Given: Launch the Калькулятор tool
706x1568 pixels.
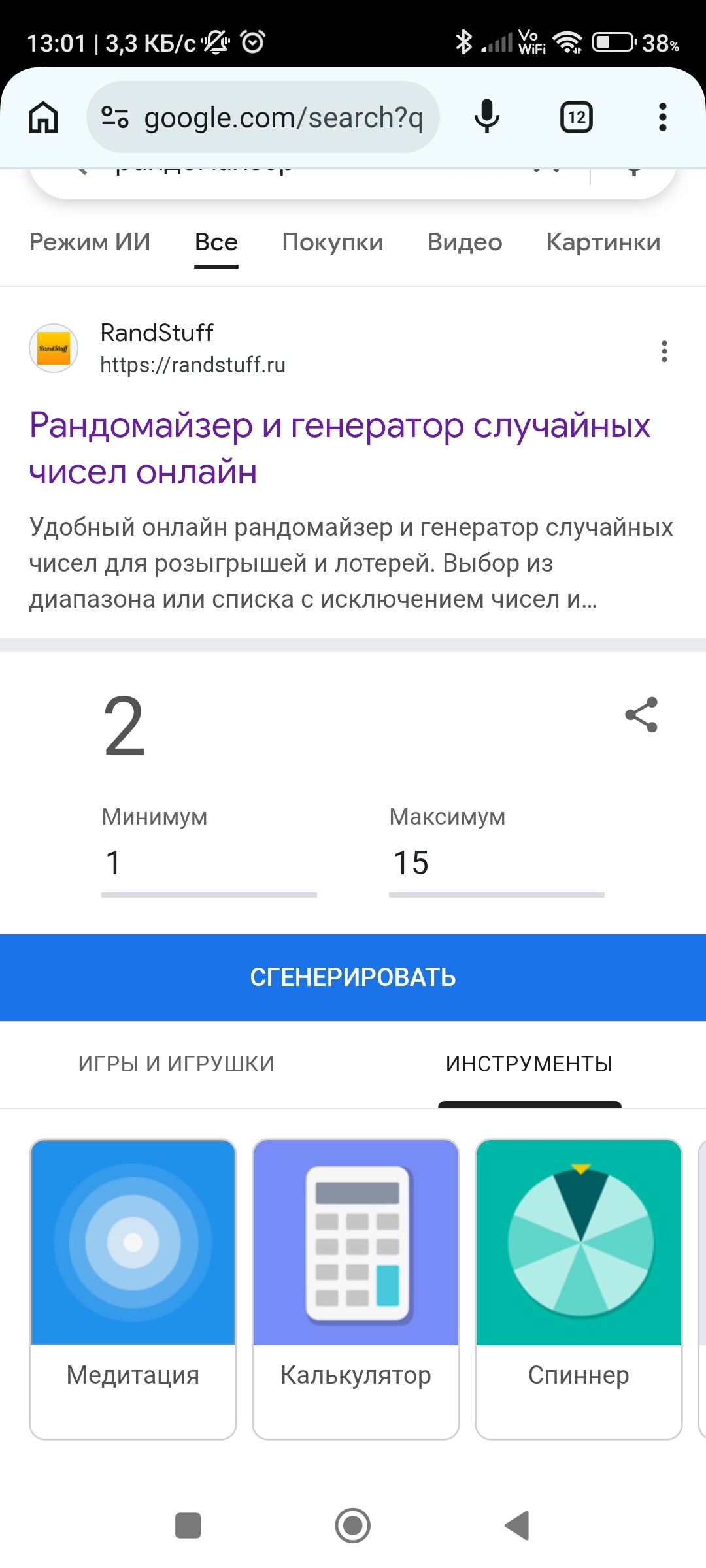Looking at the screenshot, I should pos(356,1288).
